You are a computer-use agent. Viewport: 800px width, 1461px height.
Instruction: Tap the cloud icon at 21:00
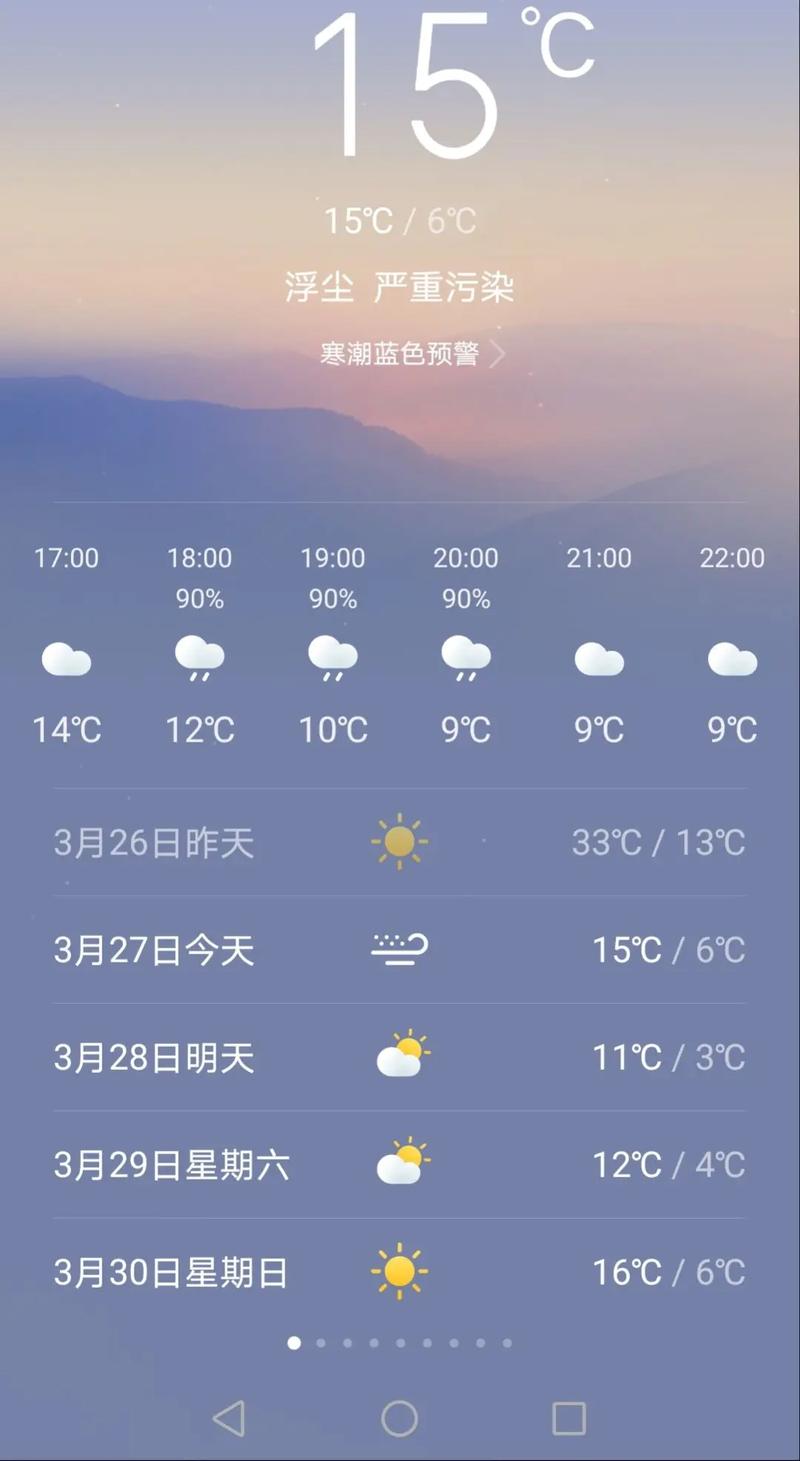pyautogui.click(x=598, y=658)
